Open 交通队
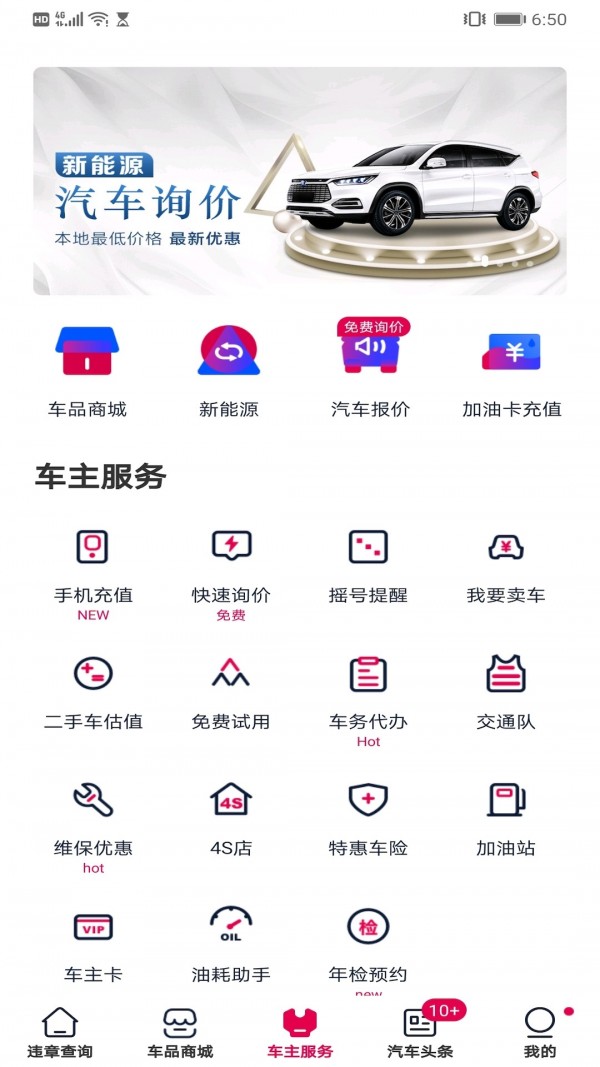This screenshot has width=600, height=1067. coord(506,692)
